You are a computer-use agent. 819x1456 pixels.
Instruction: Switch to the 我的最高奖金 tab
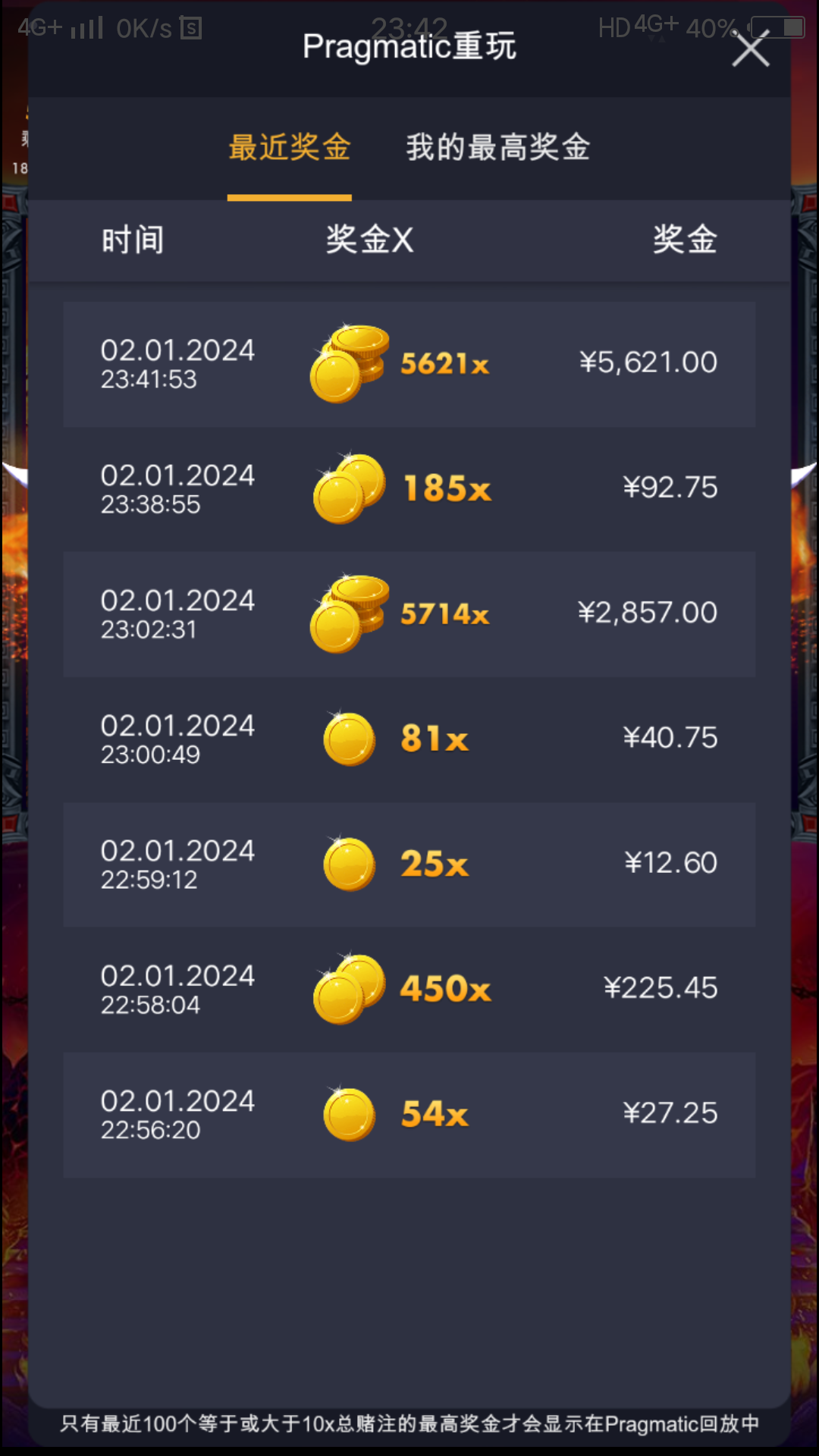point(497,147)
